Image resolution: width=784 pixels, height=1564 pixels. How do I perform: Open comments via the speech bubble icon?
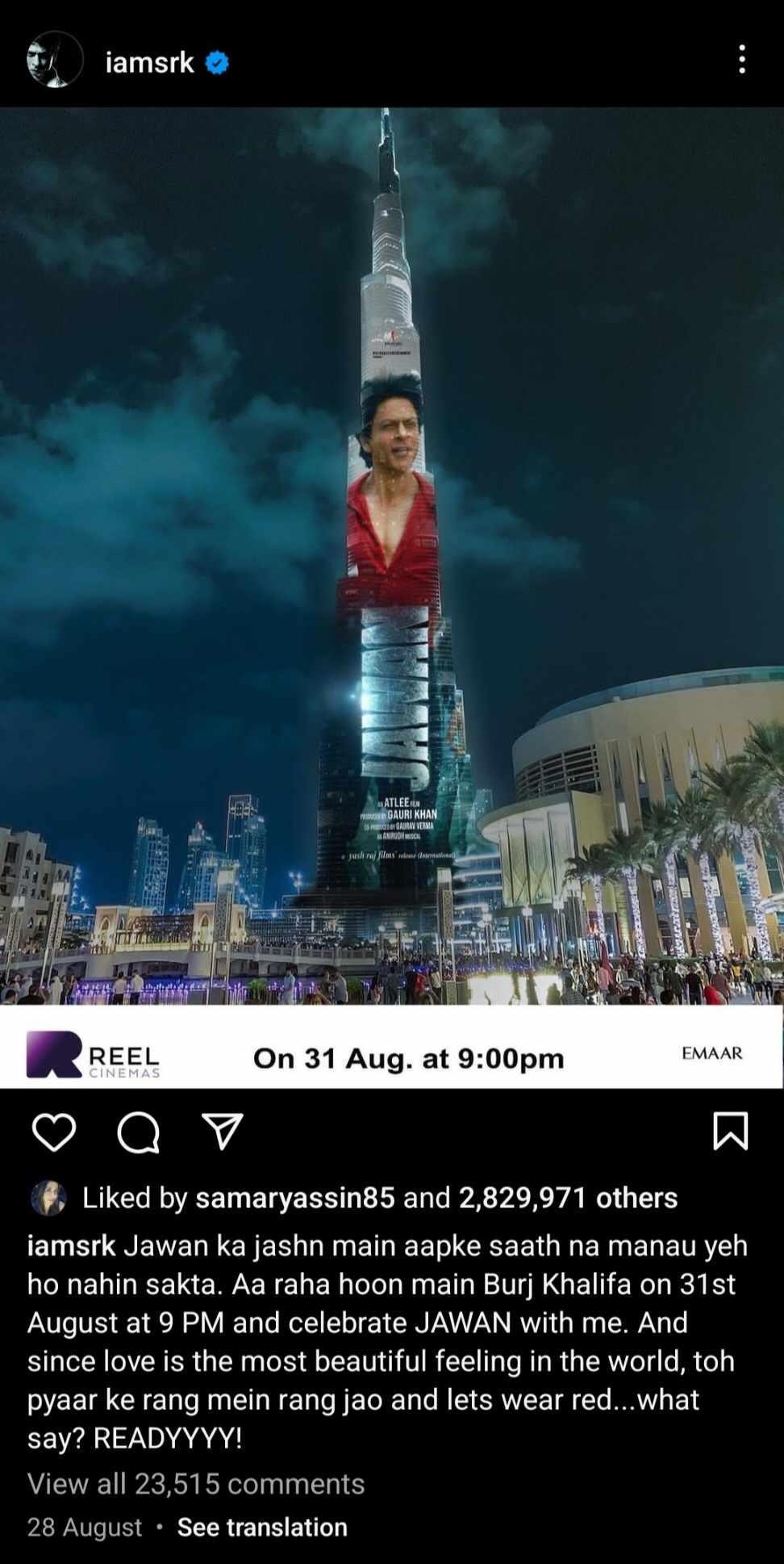pos(138,1133)
